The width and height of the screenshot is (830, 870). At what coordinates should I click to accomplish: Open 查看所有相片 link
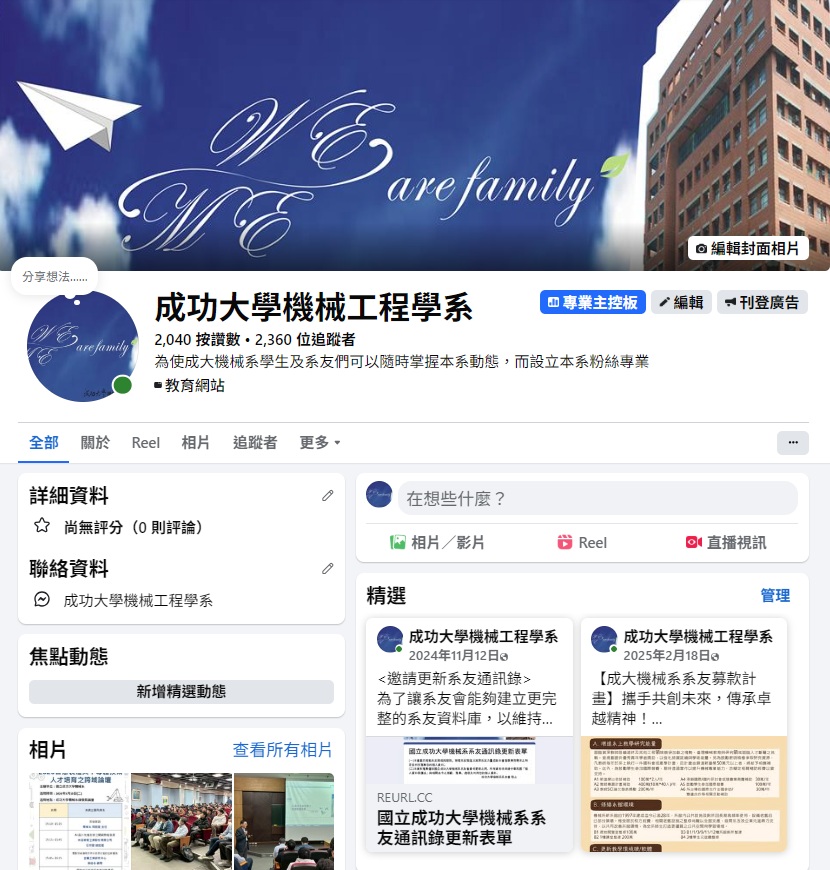click(x=282, y=750)
